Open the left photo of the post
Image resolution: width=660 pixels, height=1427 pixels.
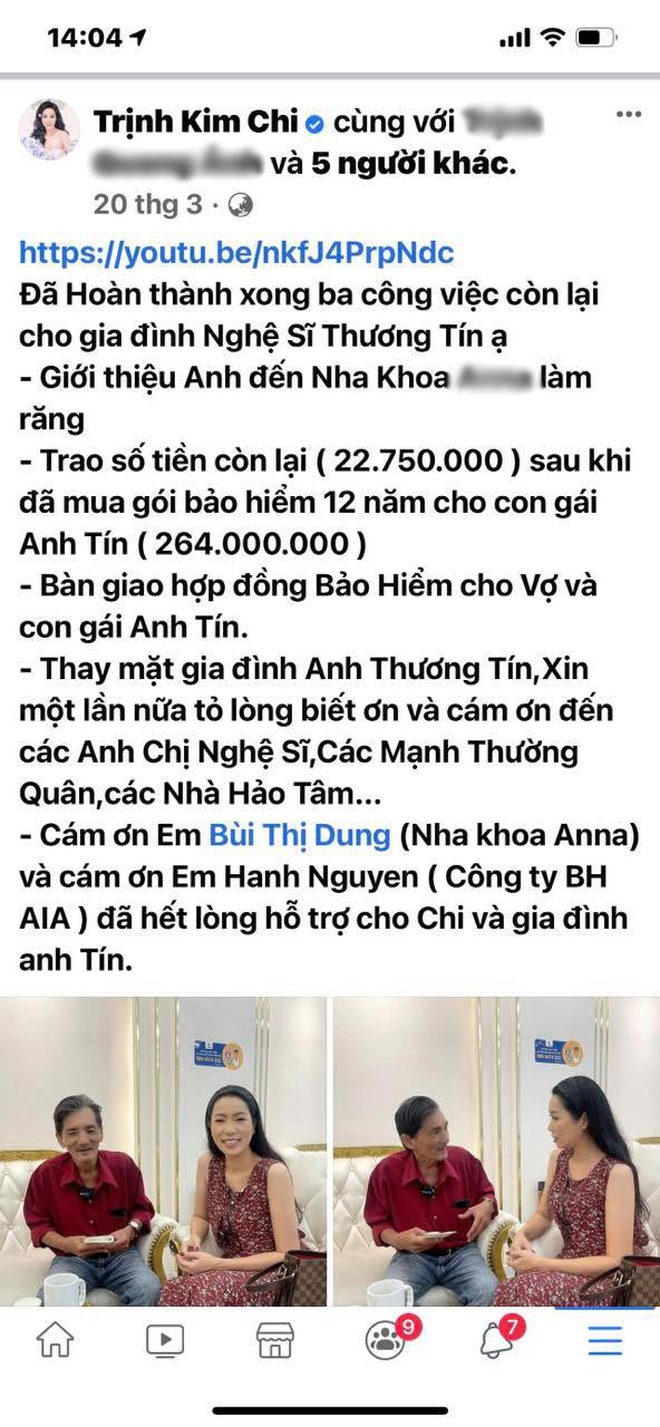(163, 1150)
